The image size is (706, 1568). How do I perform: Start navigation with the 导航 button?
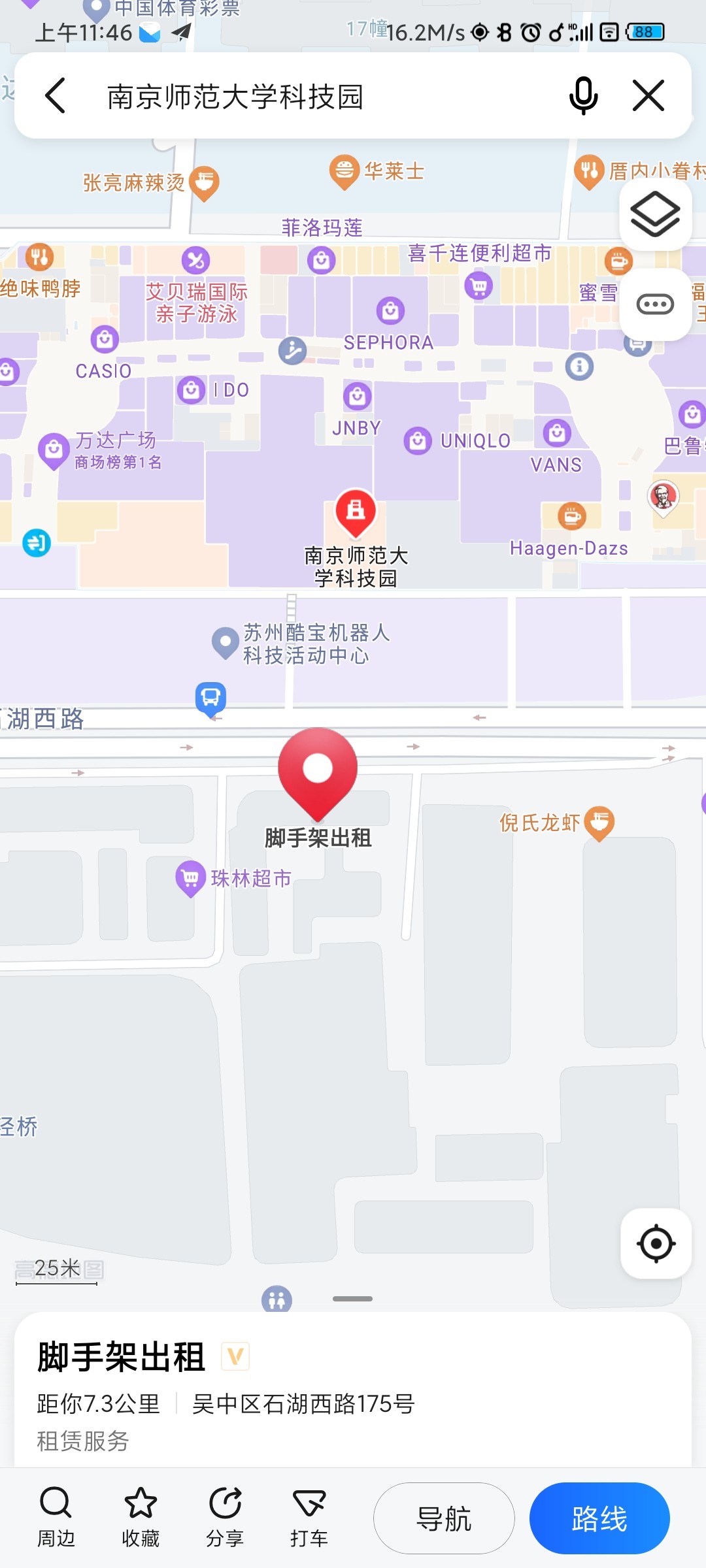coord(444,1518)
